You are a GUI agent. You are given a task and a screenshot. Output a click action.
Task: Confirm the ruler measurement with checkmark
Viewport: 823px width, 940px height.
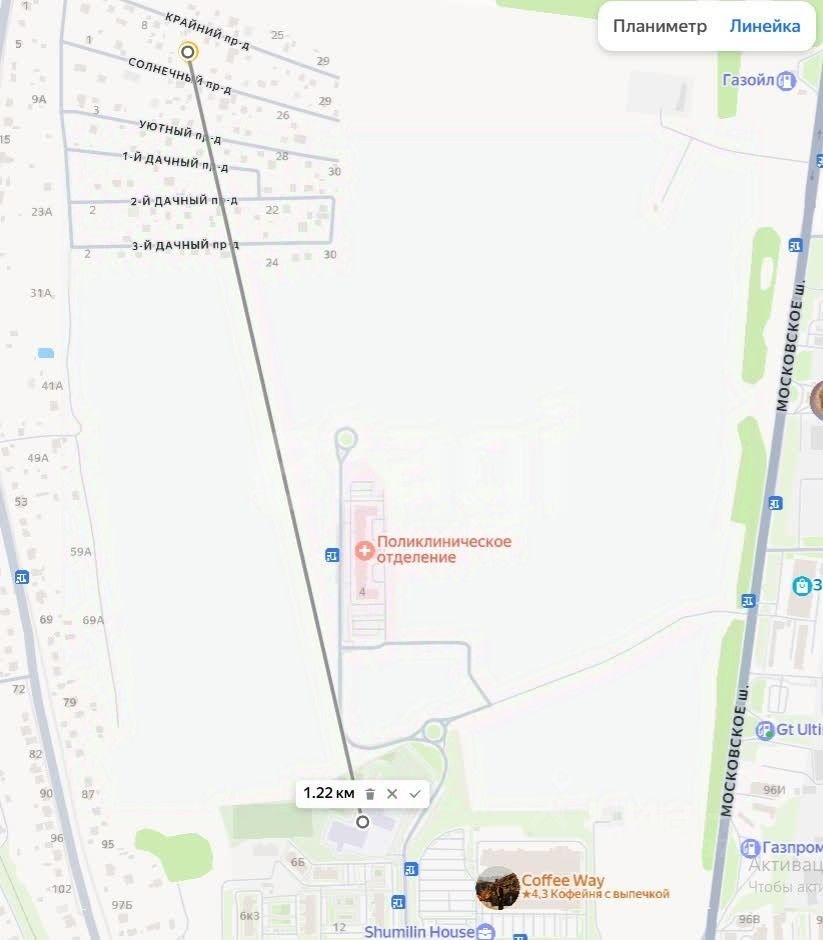point(415,794)
